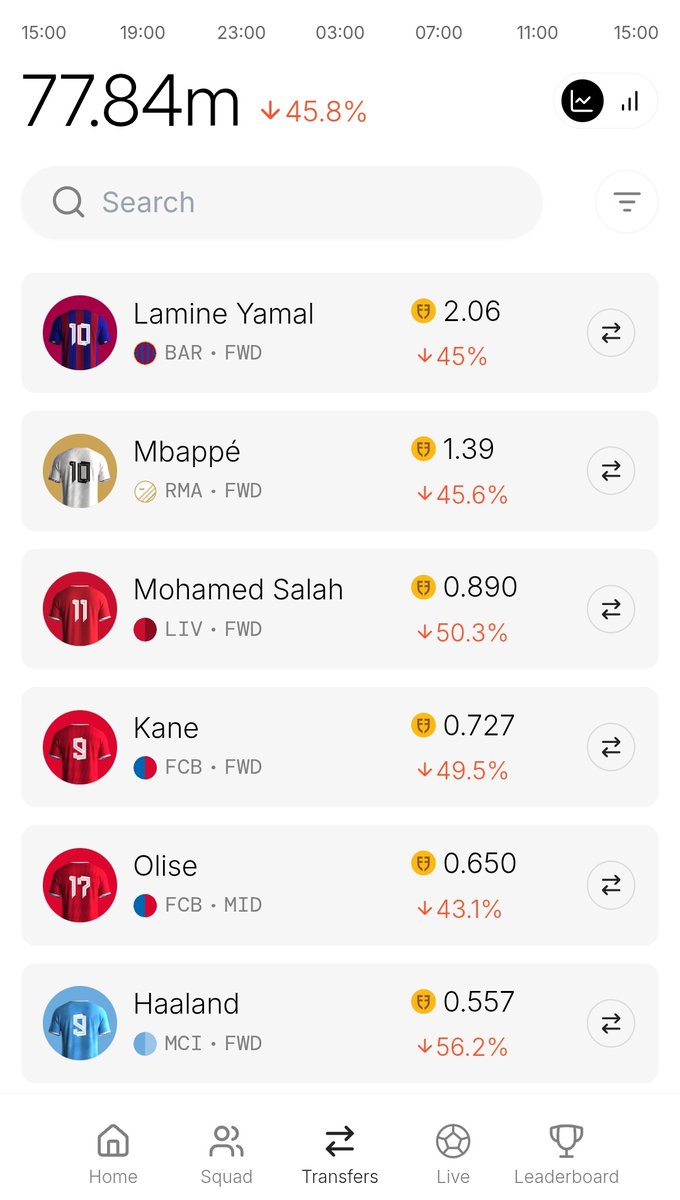This screenshot has width=680, height=1200.
Task: Switch to the bar chart view
Action: tap(630, 101)
